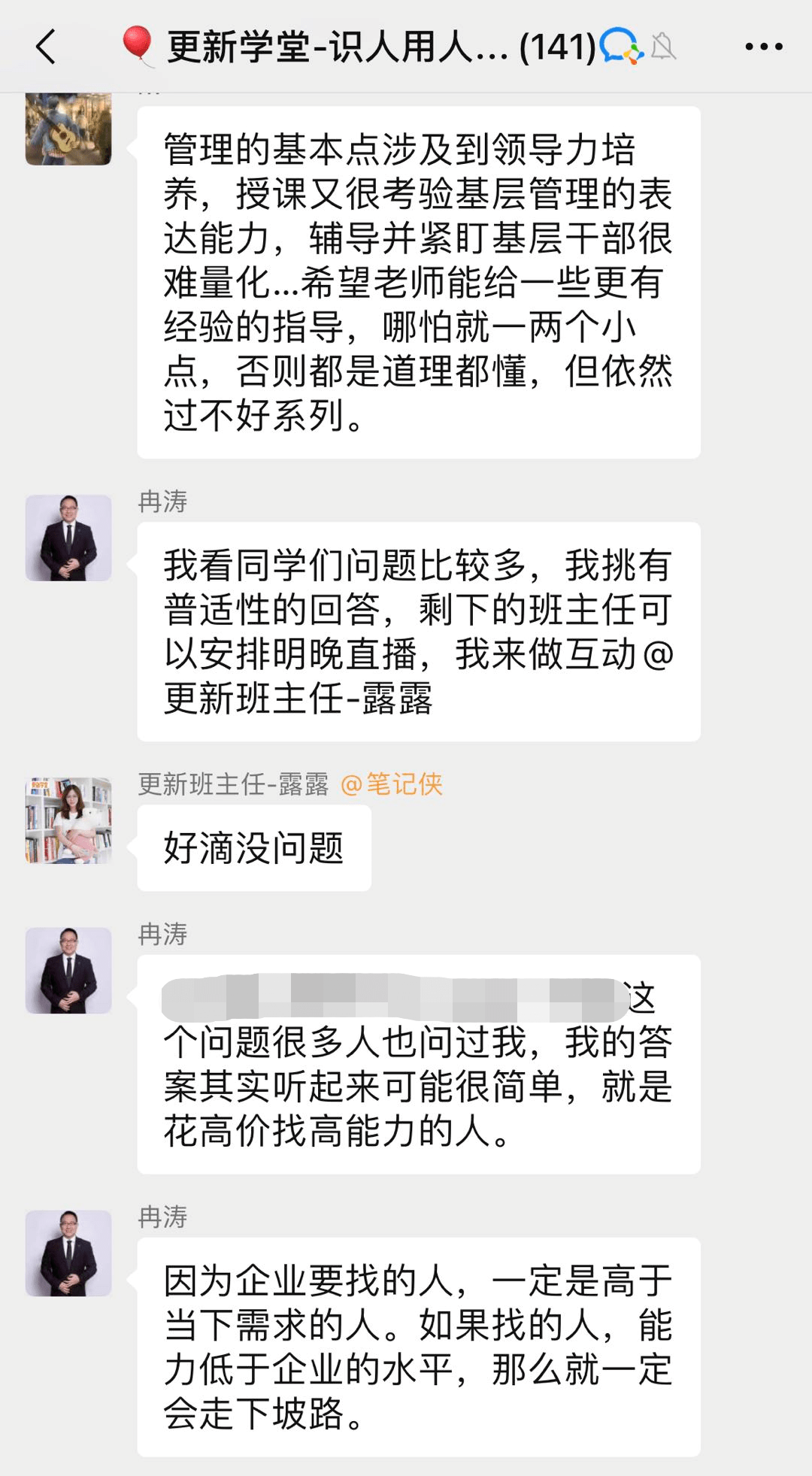Image resolution: width=812 pixels, height=1476 pixels.
Task: Open 冉涛's avatar beside 花高价找高能力的人 message
Action: [x=68, y=971]
